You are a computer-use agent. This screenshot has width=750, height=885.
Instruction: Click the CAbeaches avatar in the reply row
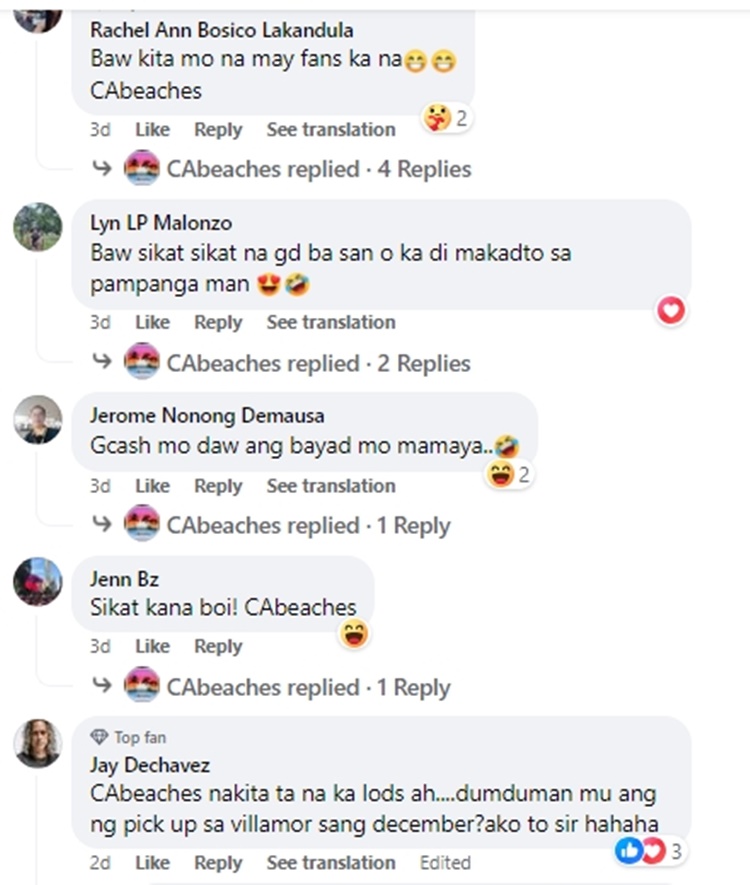point(141,169)
